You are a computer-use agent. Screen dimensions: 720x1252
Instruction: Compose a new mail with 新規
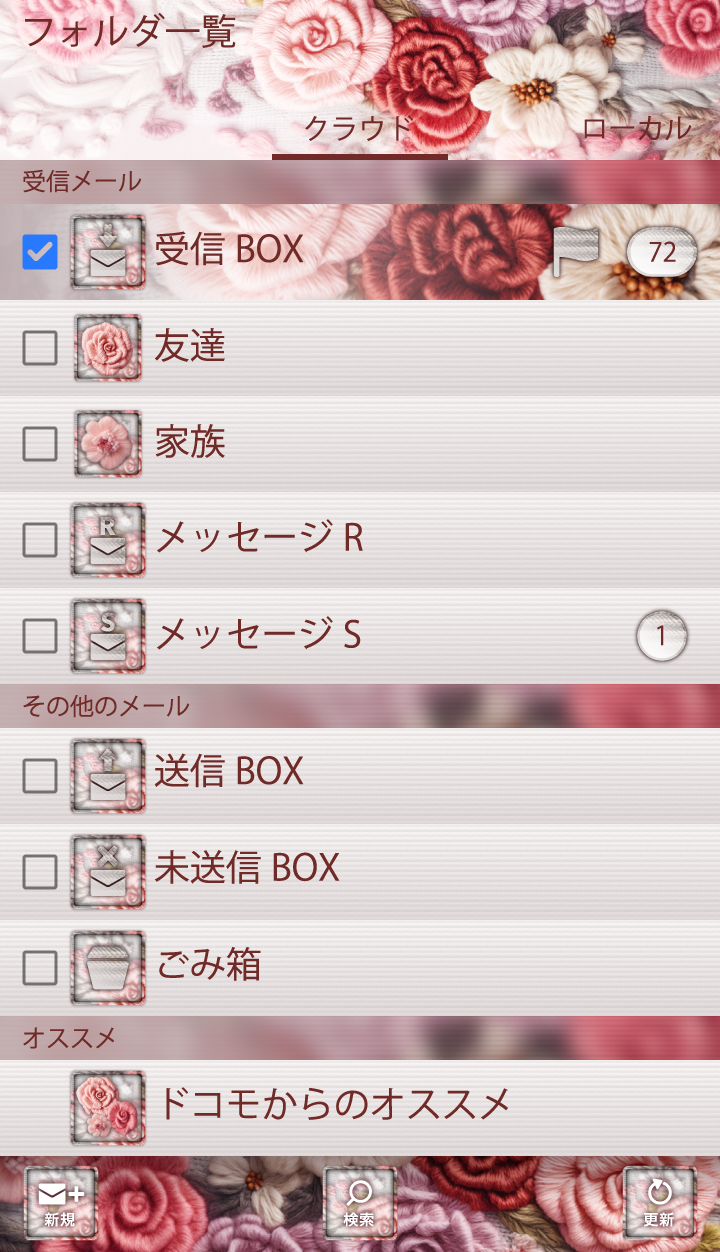point(60,1202)
